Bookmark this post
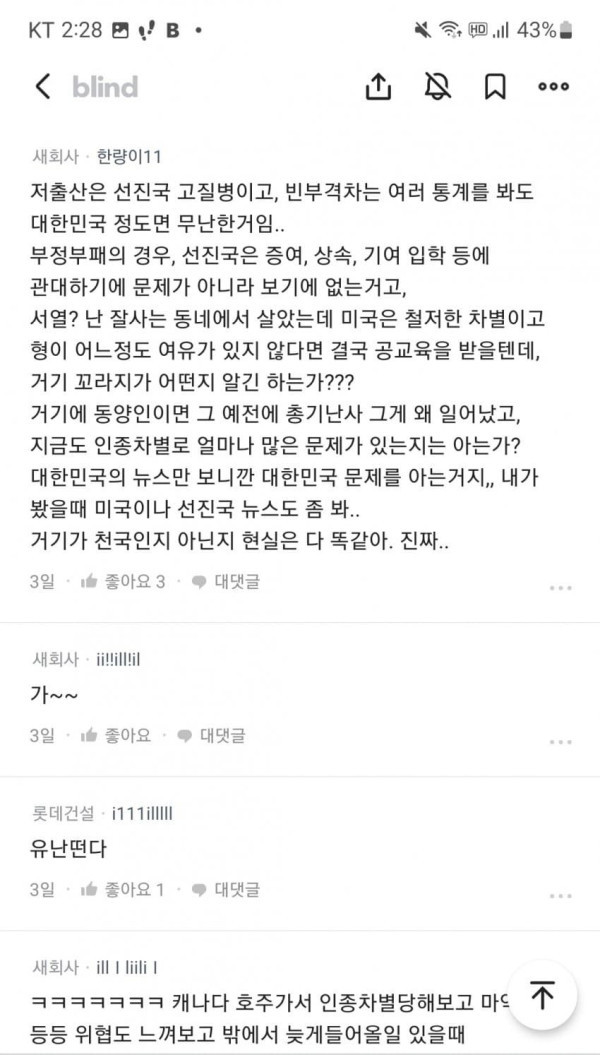 pos(495,87)
